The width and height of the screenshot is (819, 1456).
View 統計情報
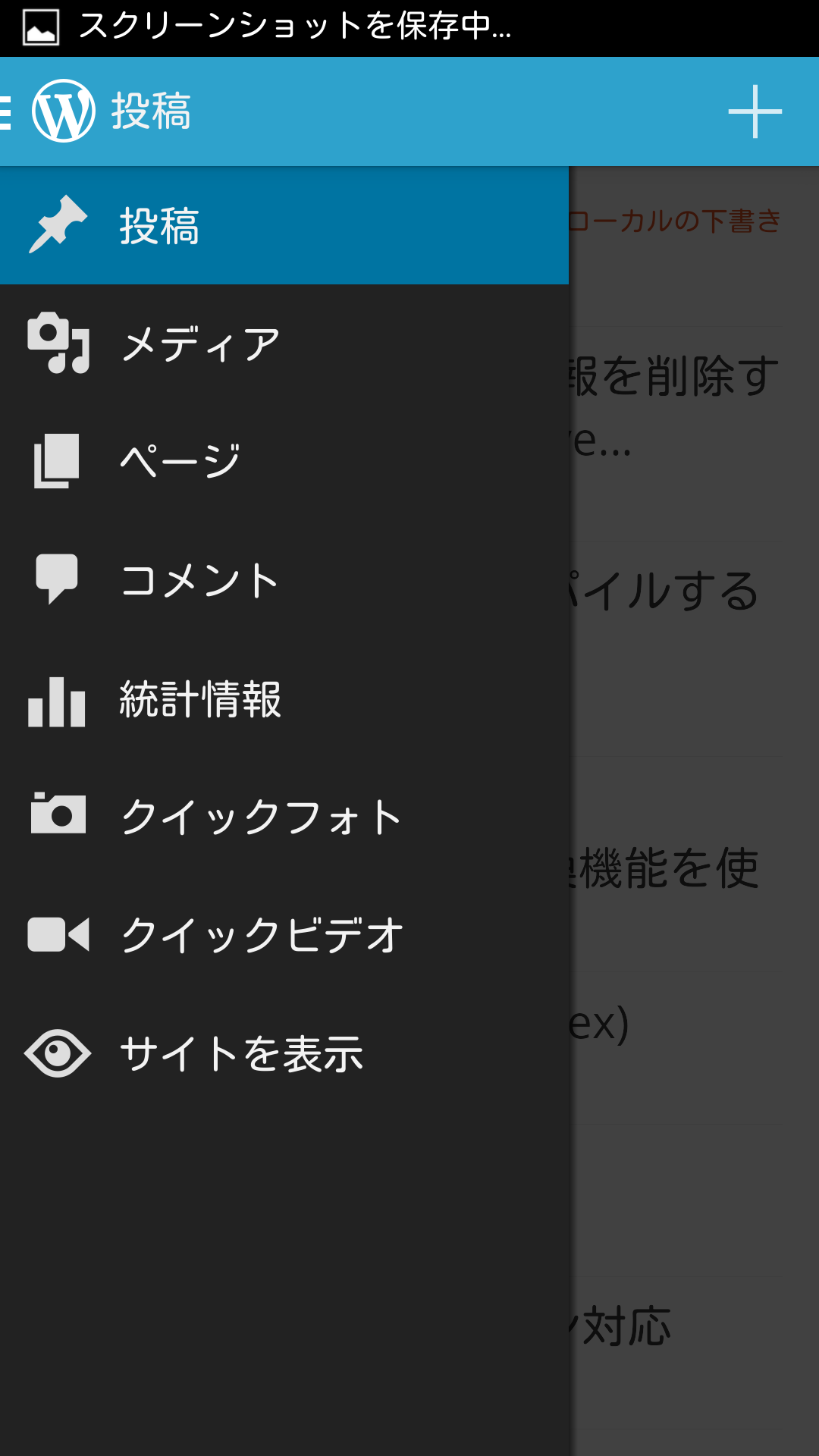pyautogui.click(x=284, y=698)
